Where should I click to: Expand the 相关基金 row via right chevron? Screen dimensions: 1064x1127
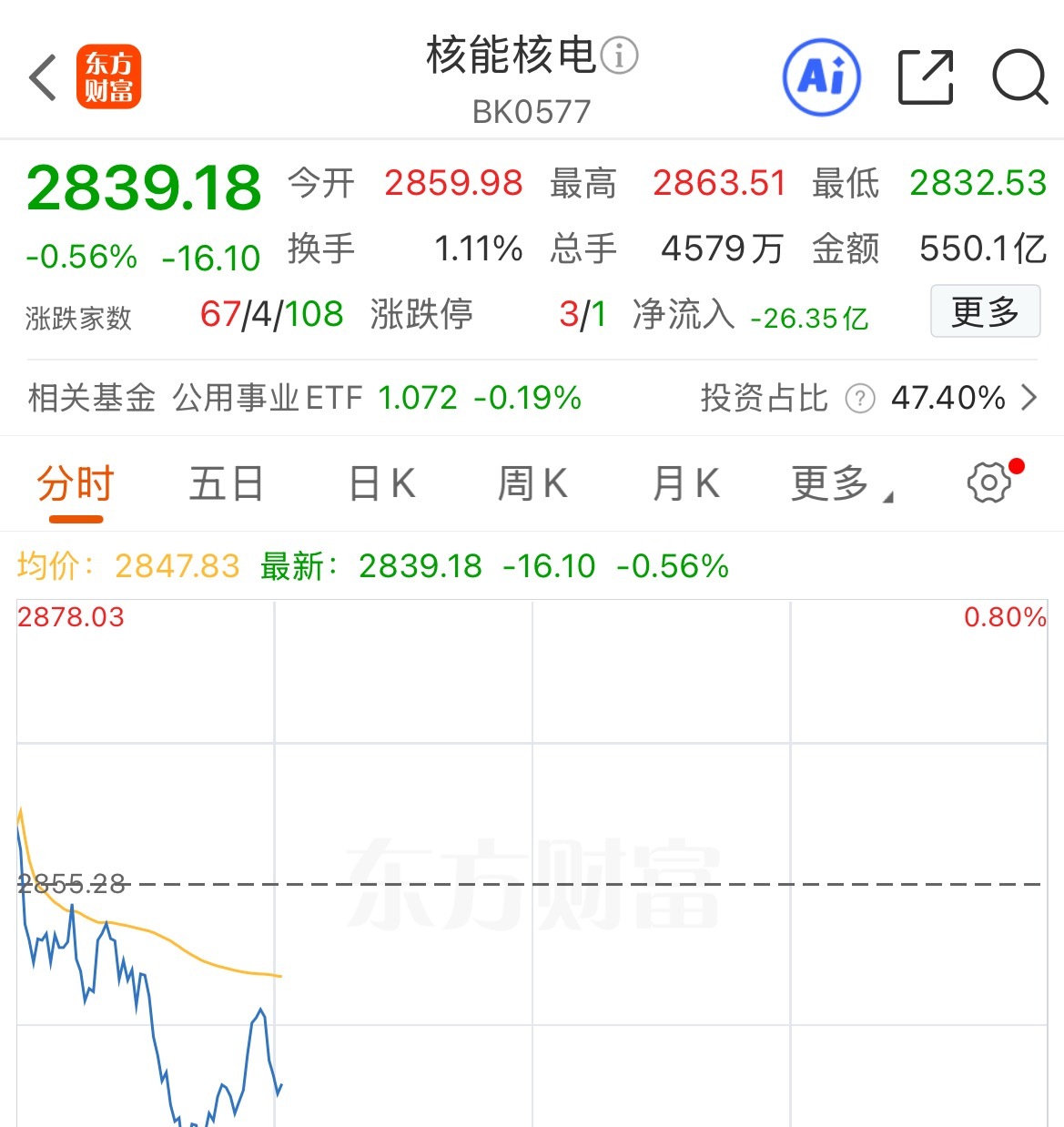click(x=1031, y=398)
